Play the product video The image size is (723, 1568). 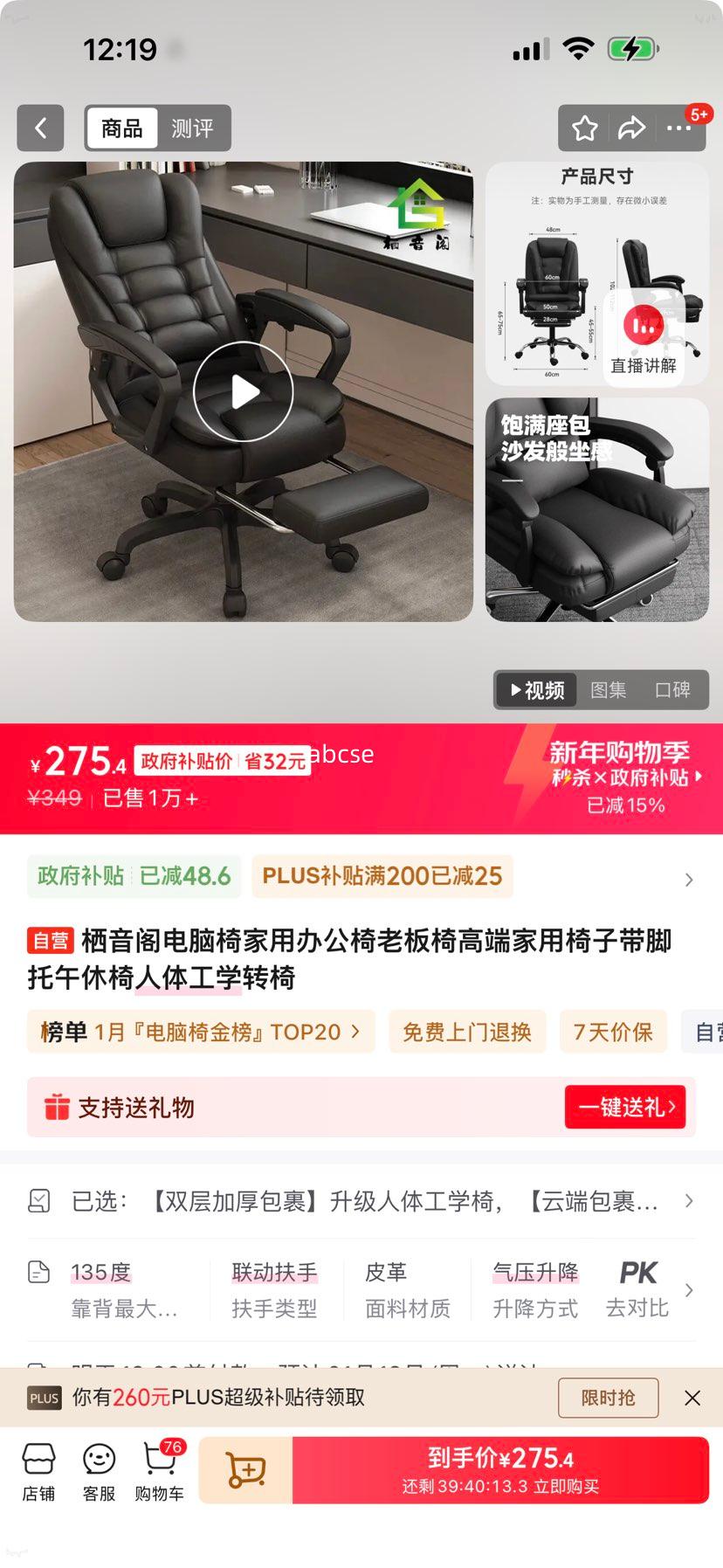tap(243, 390)
